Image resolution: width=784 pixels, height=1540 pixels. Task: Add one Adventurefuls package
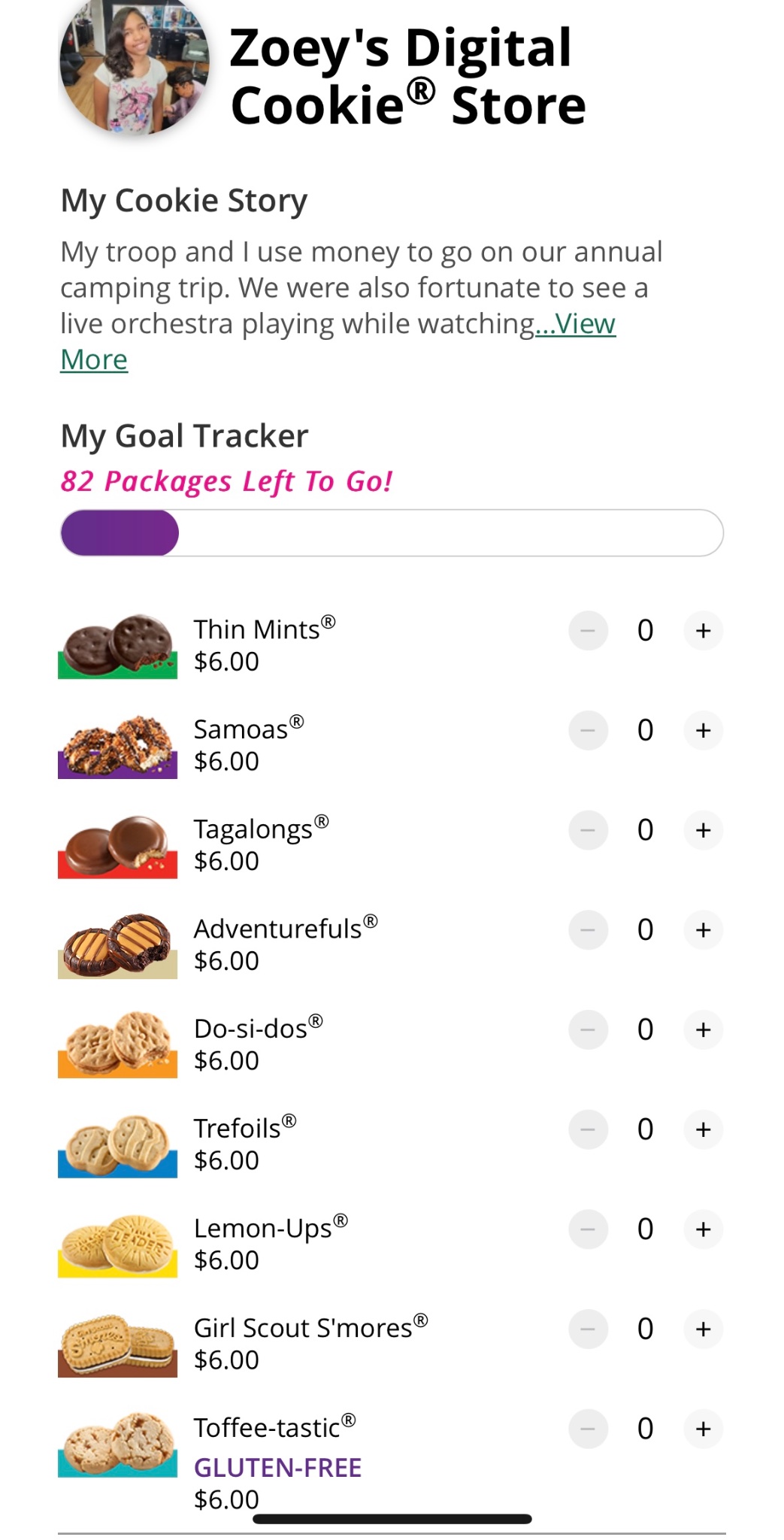pyautogui.click(x=703, y=930)
